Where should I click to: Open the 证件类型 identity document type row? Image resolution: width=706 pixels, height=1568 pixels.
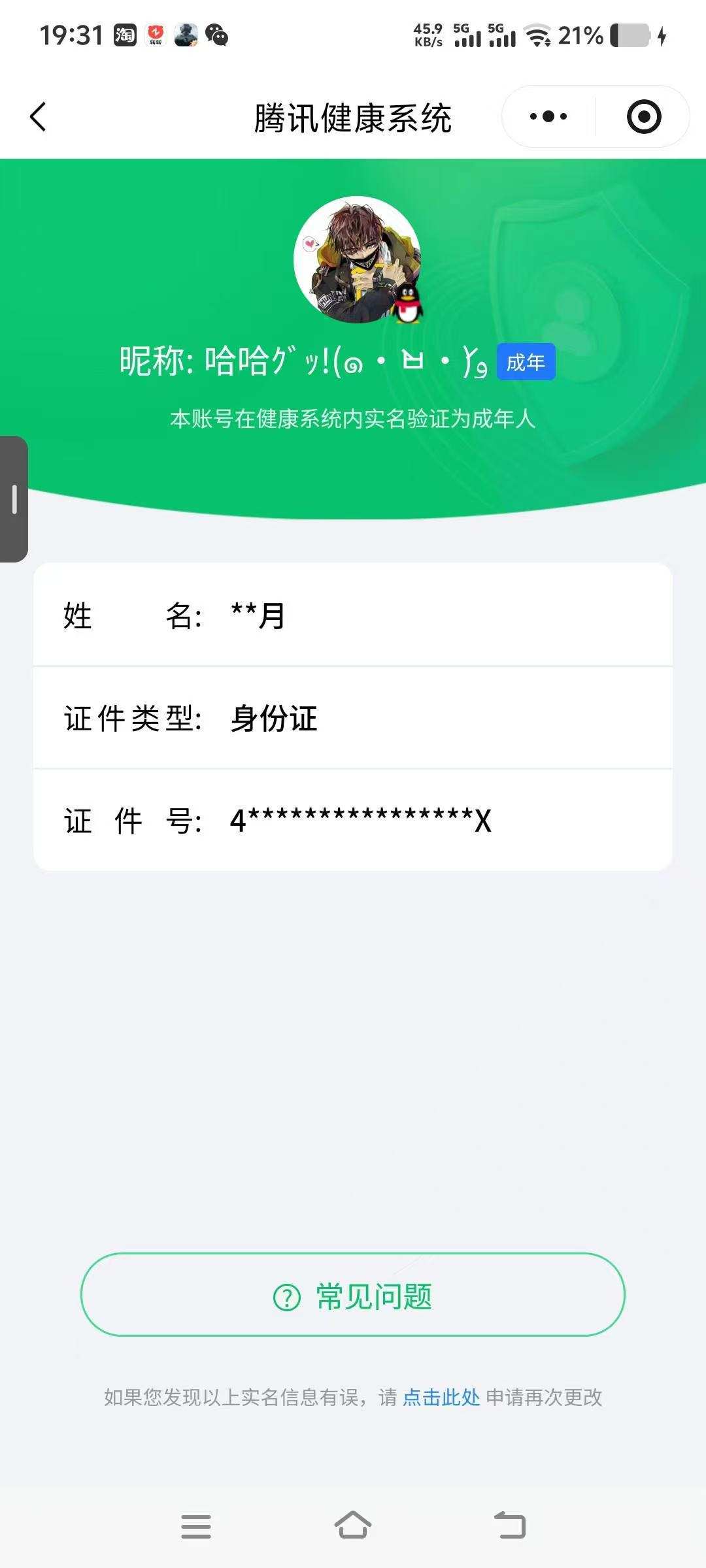click(x=353, y=719)
